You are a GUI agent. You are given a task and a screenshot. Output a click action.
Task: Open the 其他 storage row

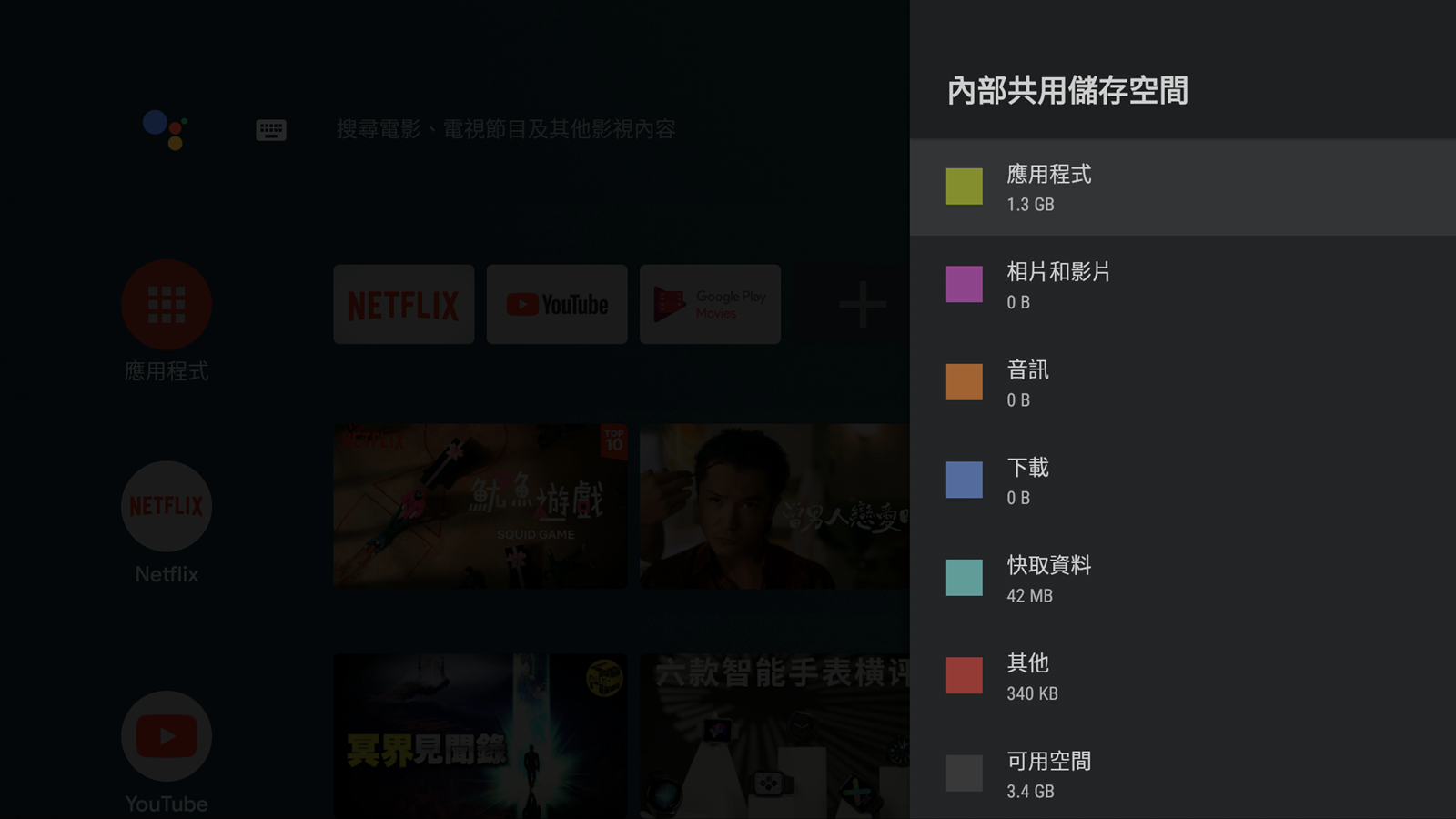(1181, 676)
